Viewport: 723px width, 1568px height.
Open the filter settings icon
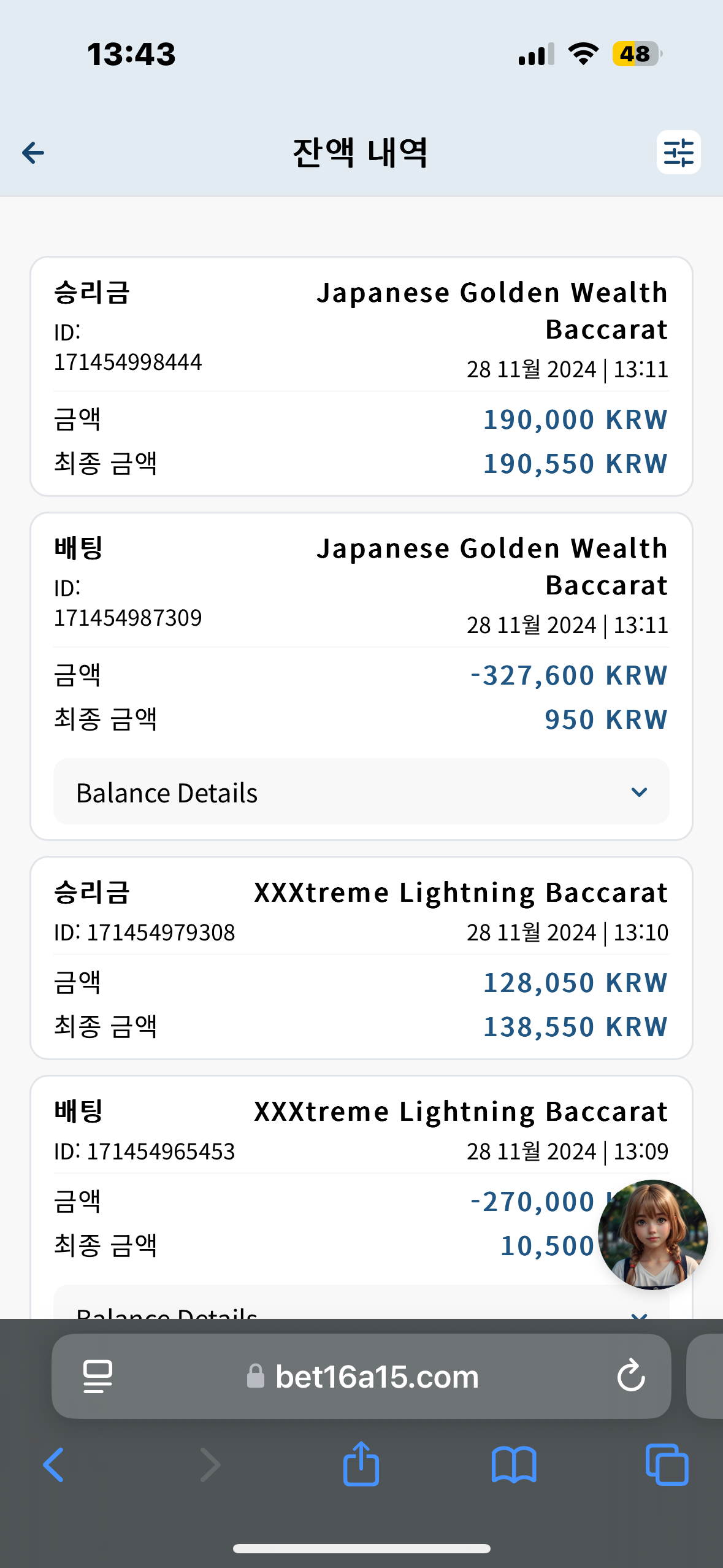[x=678, y=152]
